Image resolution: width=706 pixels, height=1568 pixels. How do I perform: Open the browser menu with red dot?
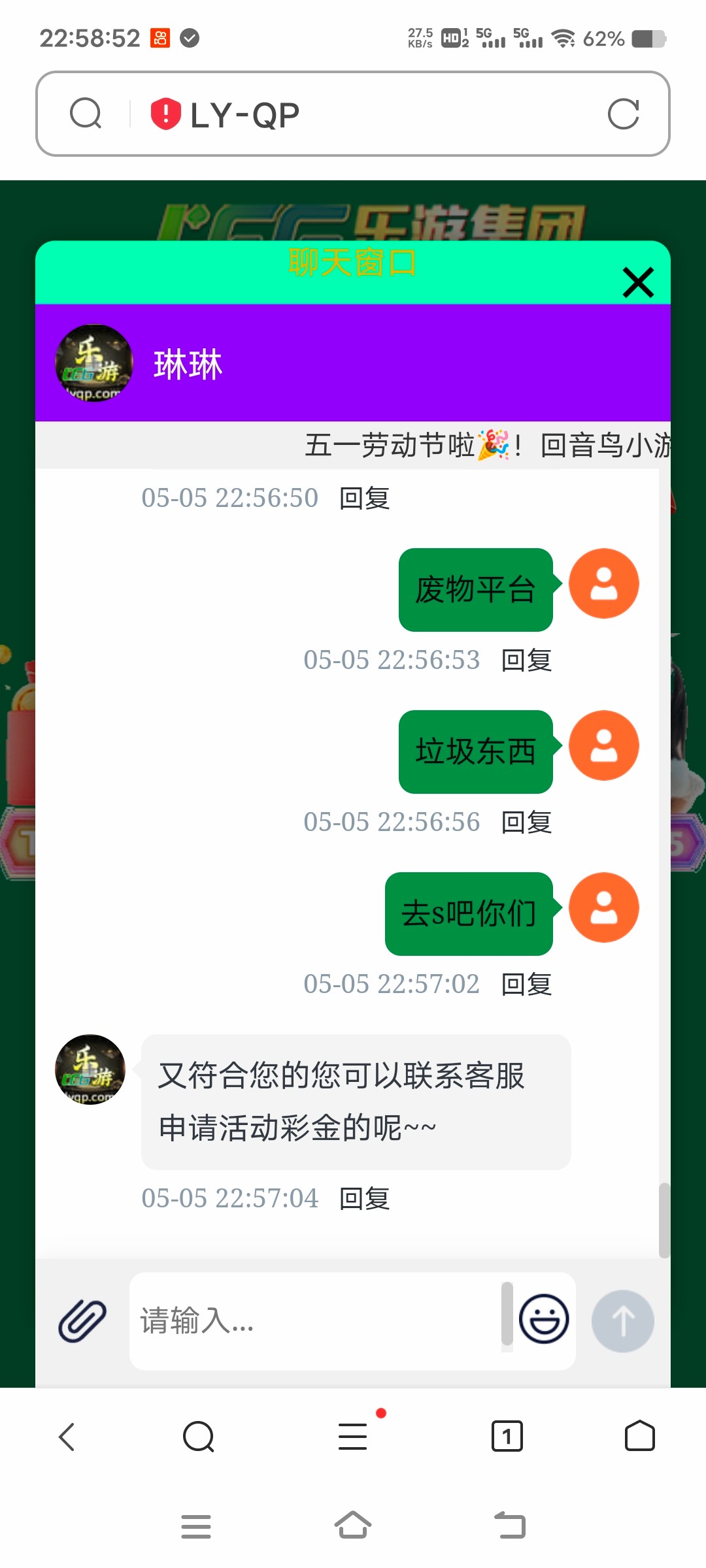[353, 1437]
